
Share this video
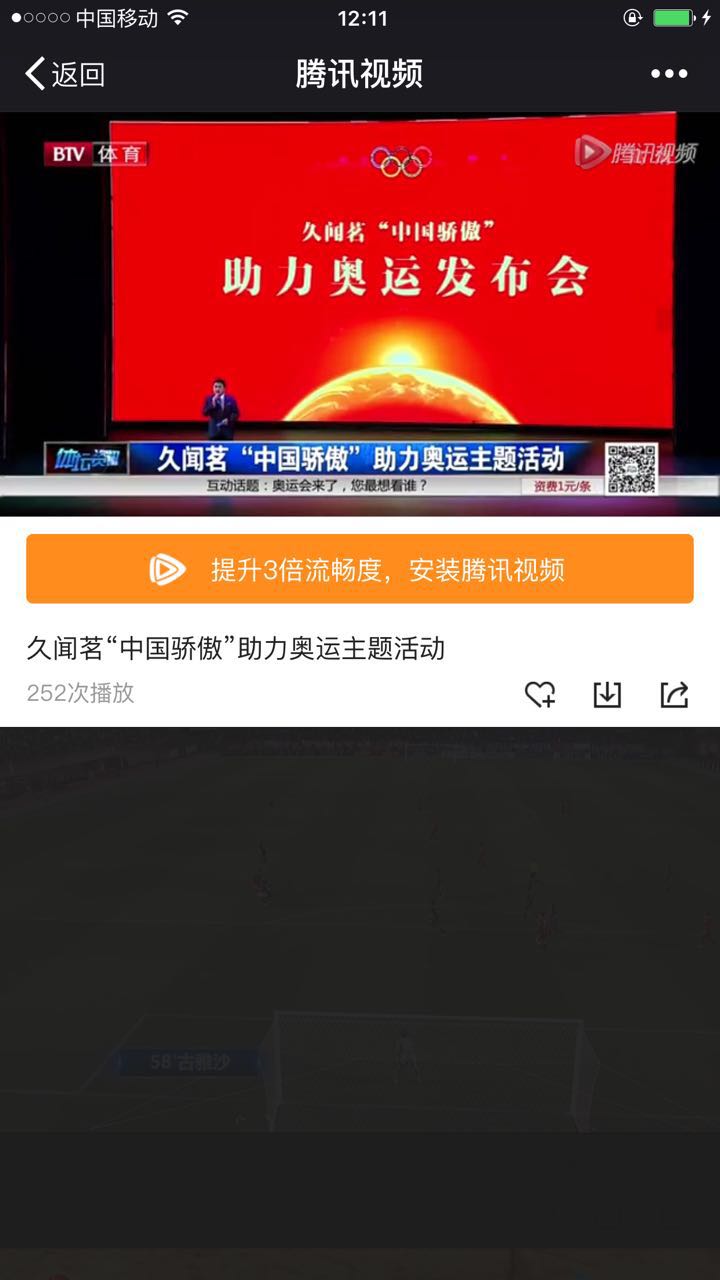point(675,695)
